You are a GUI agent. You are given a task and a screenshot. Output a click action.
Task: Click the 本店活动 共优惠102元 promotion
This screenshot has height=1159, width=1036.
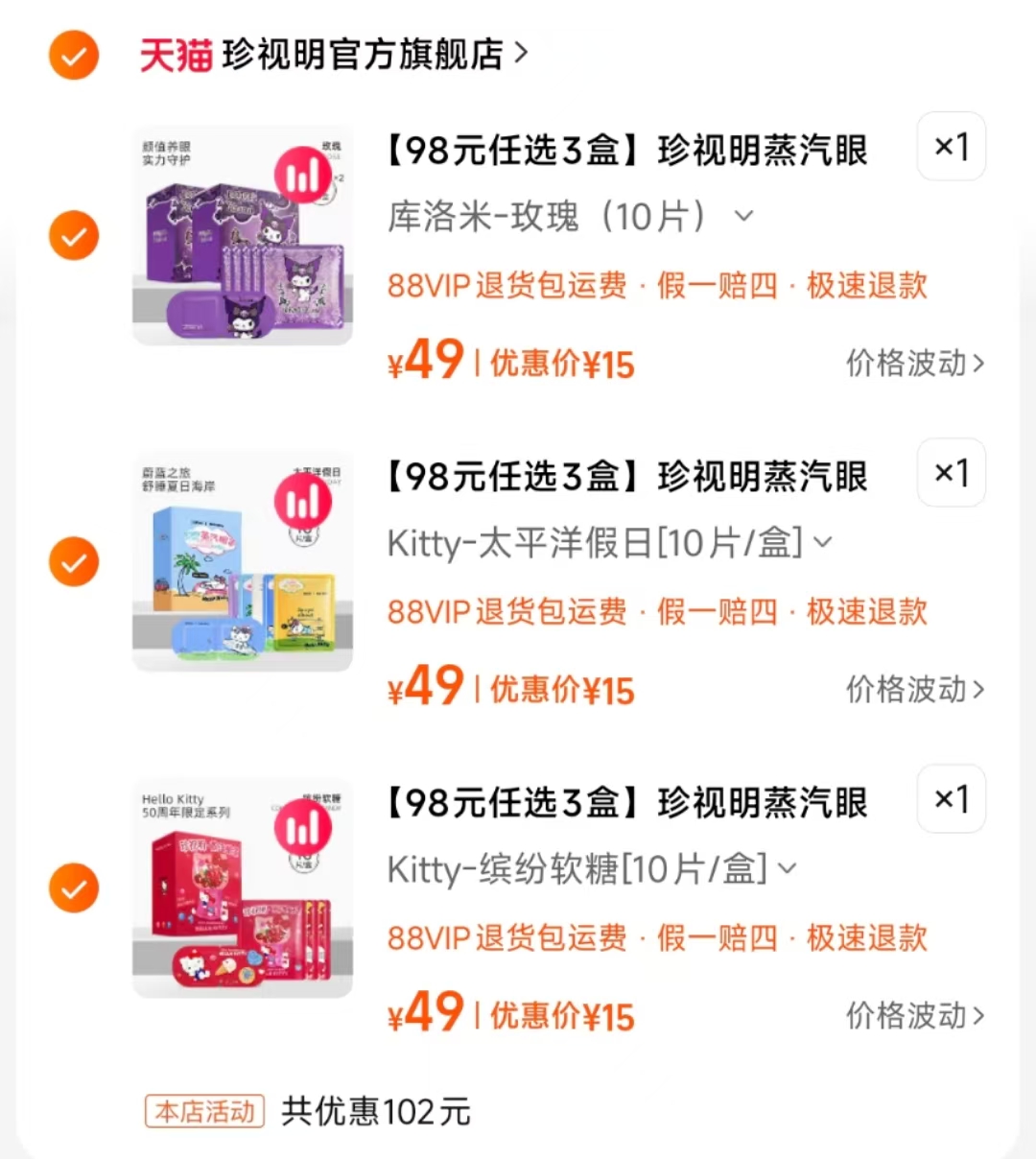pos(307,1112)
